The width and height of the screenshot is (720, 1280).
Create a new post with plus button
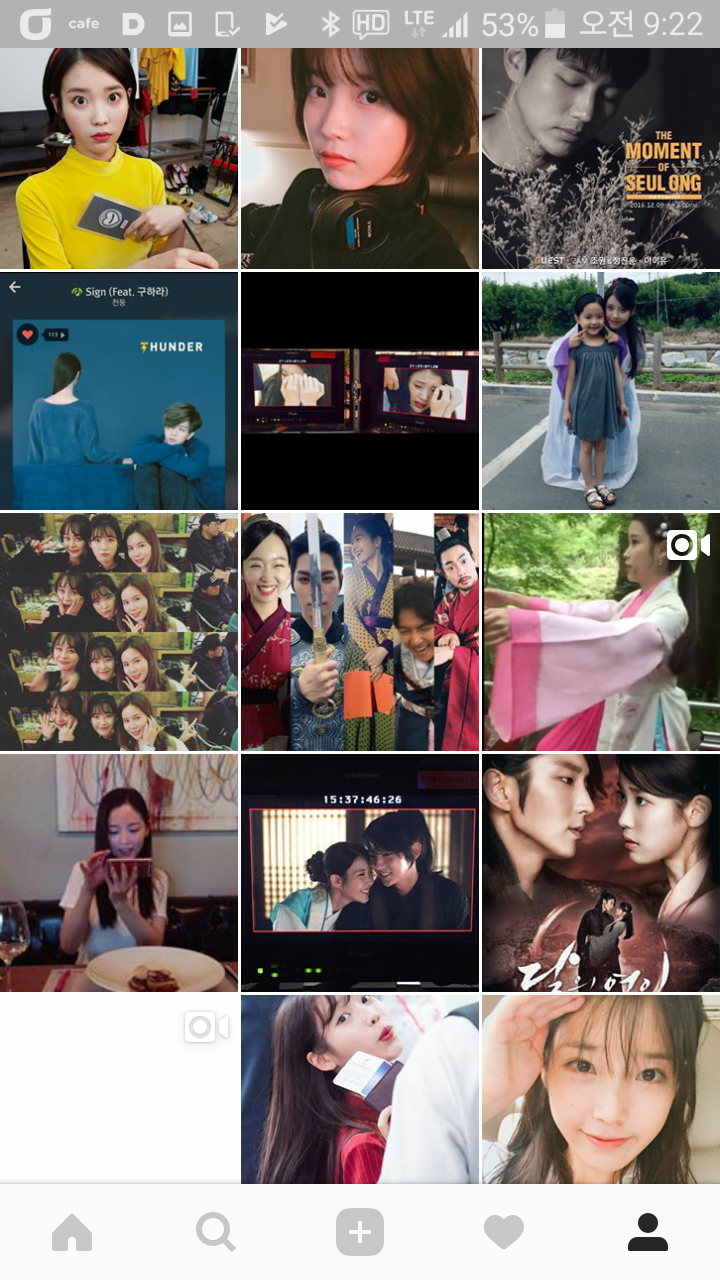pyautogui.click(x=360, y=1232)
